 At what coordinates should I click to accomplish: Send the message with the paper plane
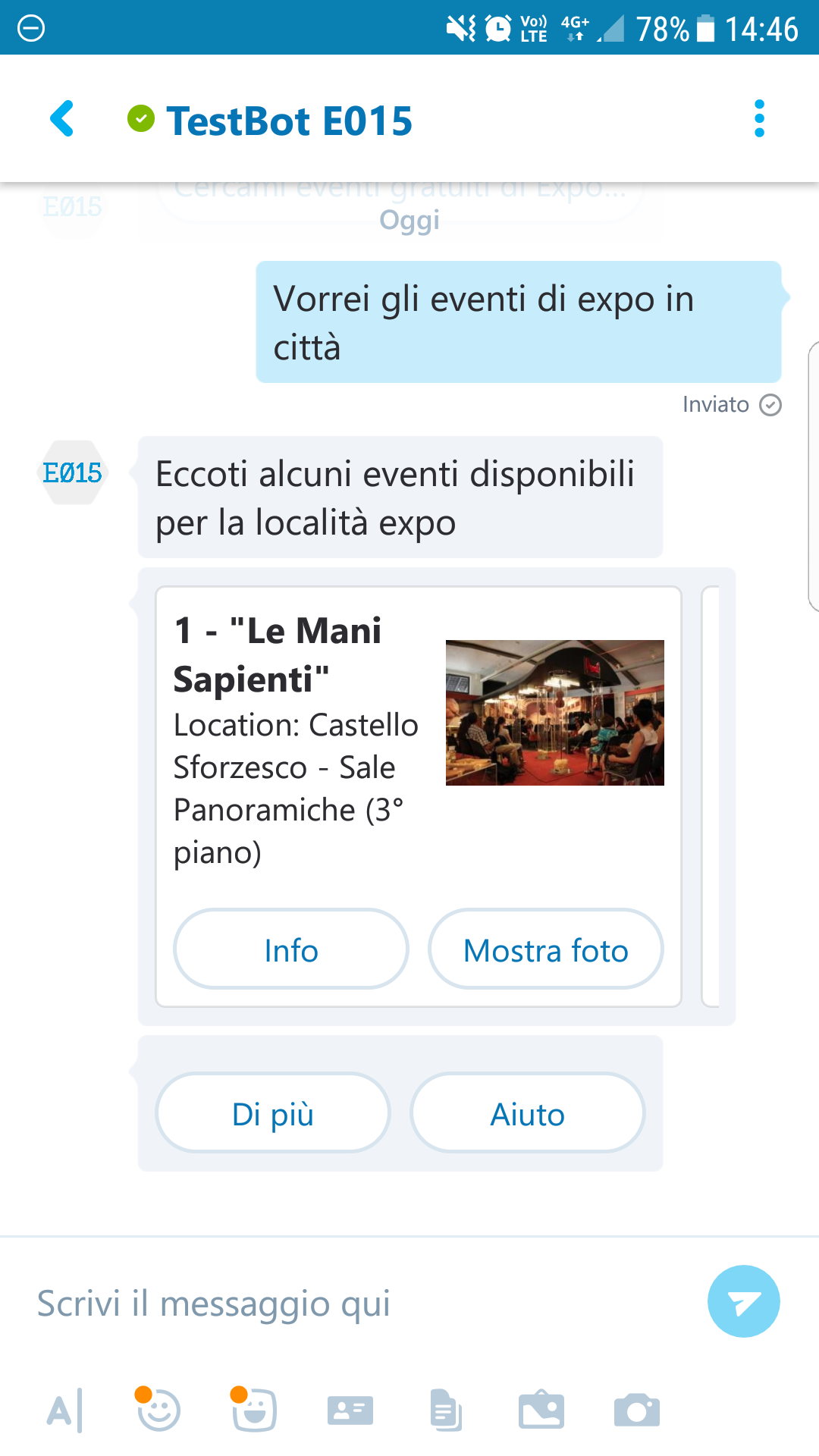point(743,1301)
